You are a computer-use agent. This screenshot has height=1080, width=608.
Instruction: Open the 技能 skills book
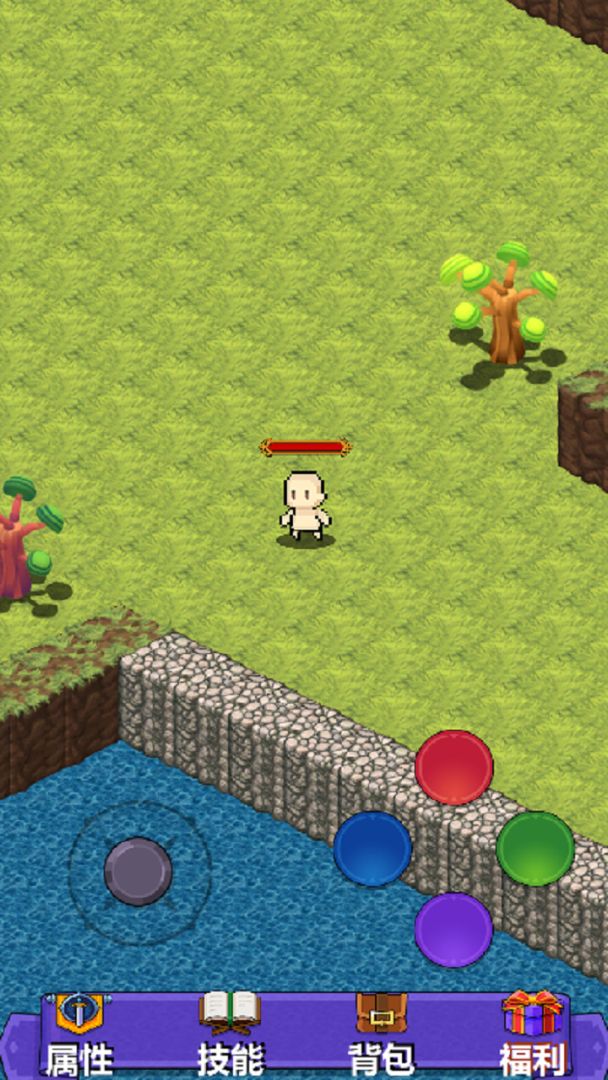(x=230, y=1032)
